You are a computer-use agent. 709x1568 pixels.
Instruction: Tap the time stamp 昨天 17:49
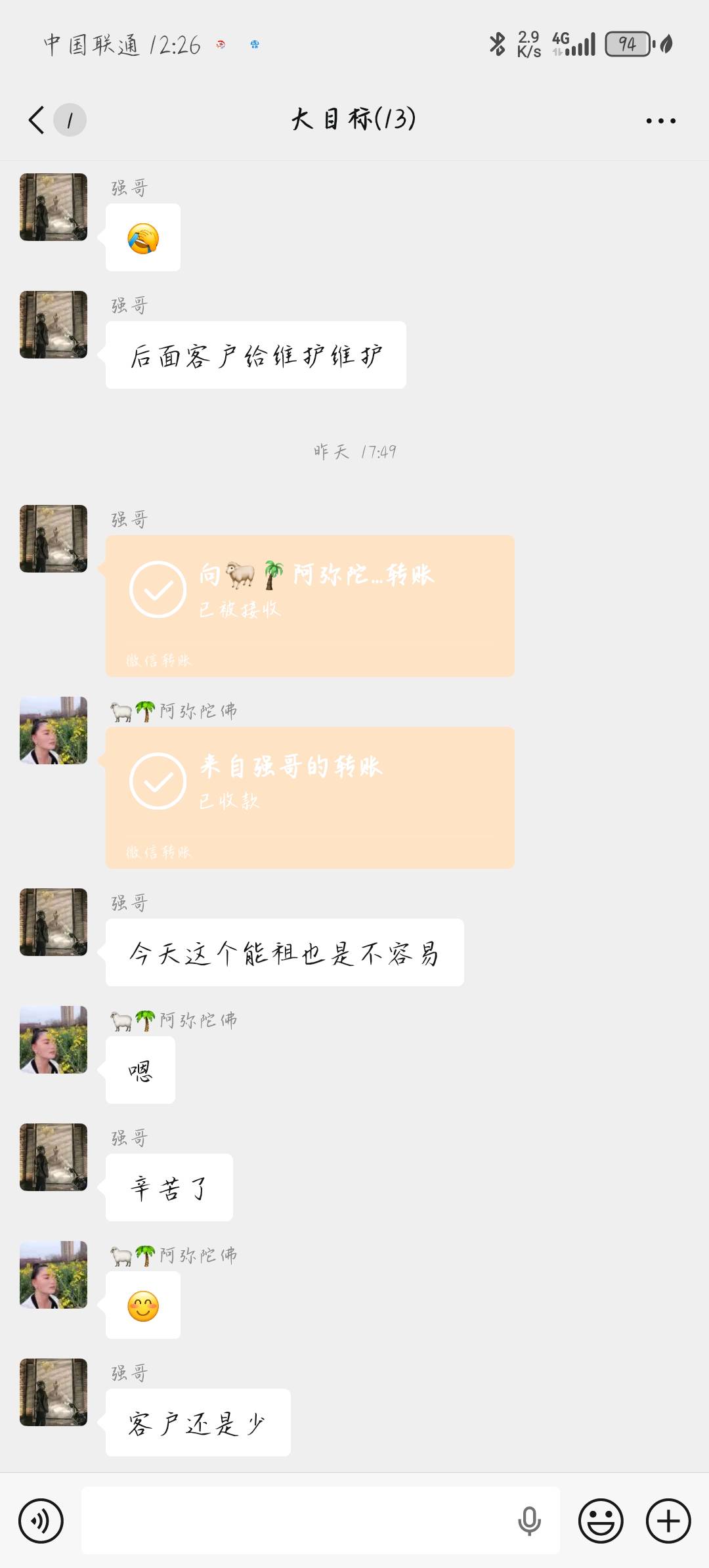(x=354, y=451)
